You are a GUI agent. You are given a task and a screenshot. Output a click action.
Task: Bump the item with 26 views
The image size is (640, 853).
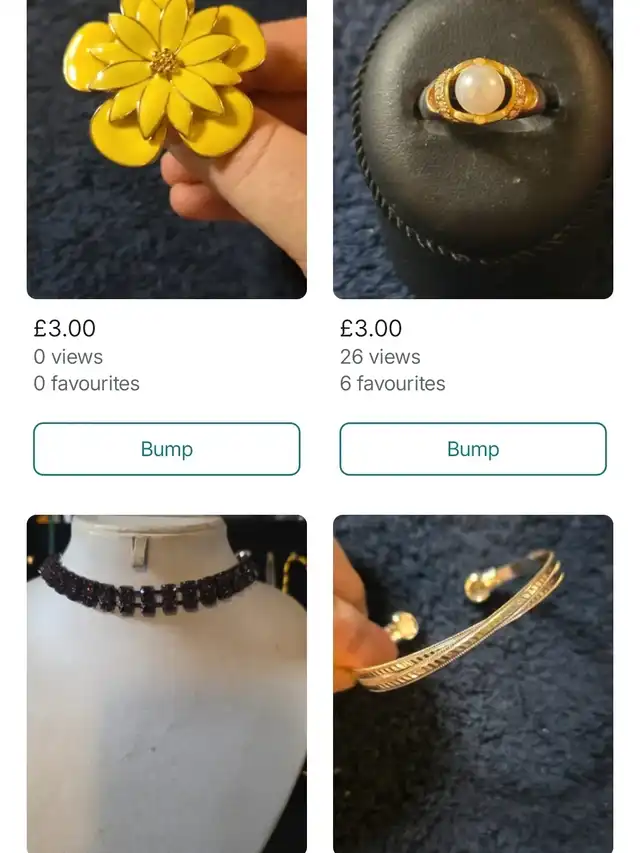(x=472, y=449)
